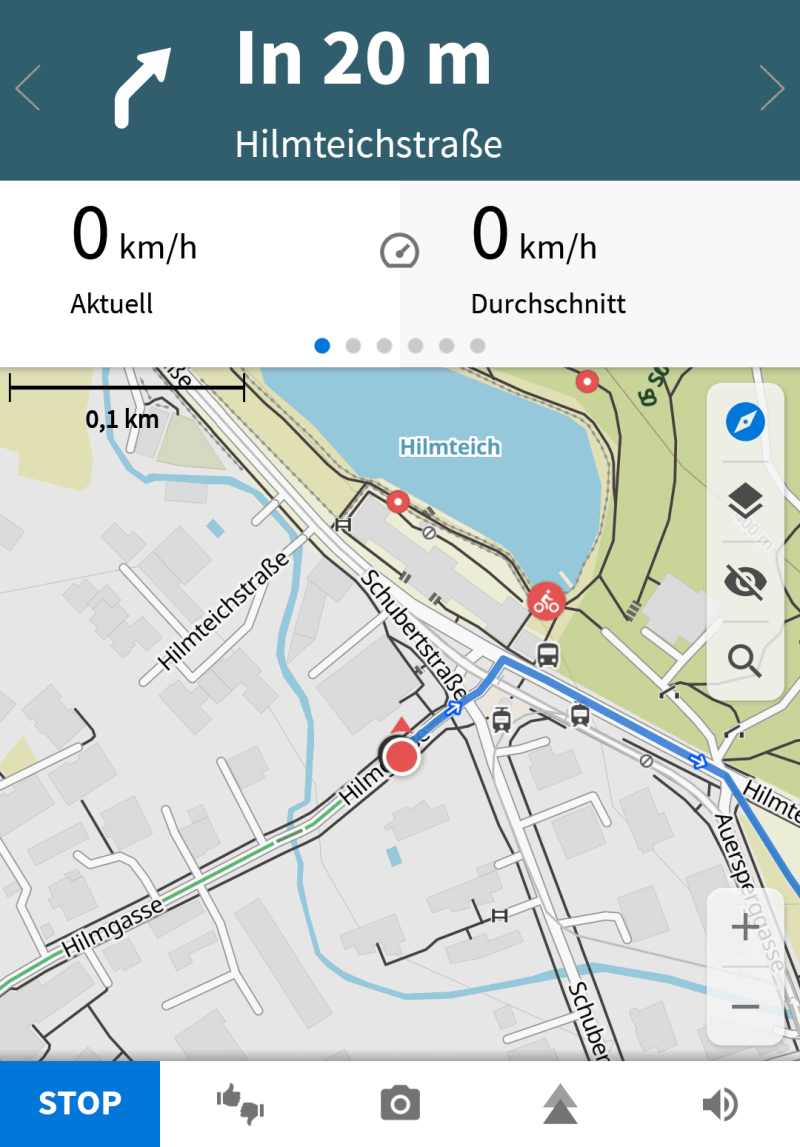
Task: Stop the navigation with the STOP button
Action: point(79,1103)
